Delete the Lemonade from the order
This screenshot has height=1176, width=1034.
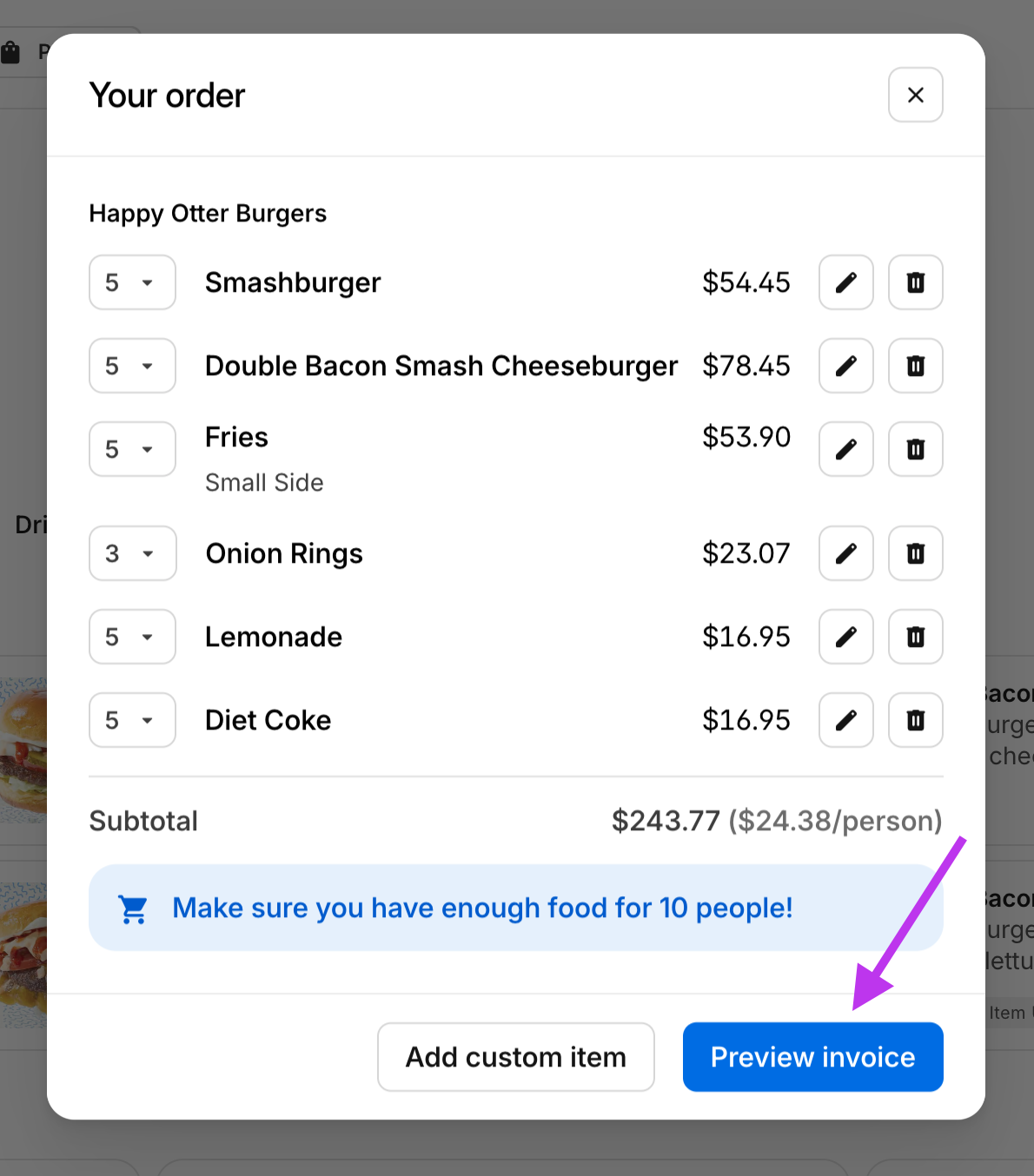coord(915,637)
